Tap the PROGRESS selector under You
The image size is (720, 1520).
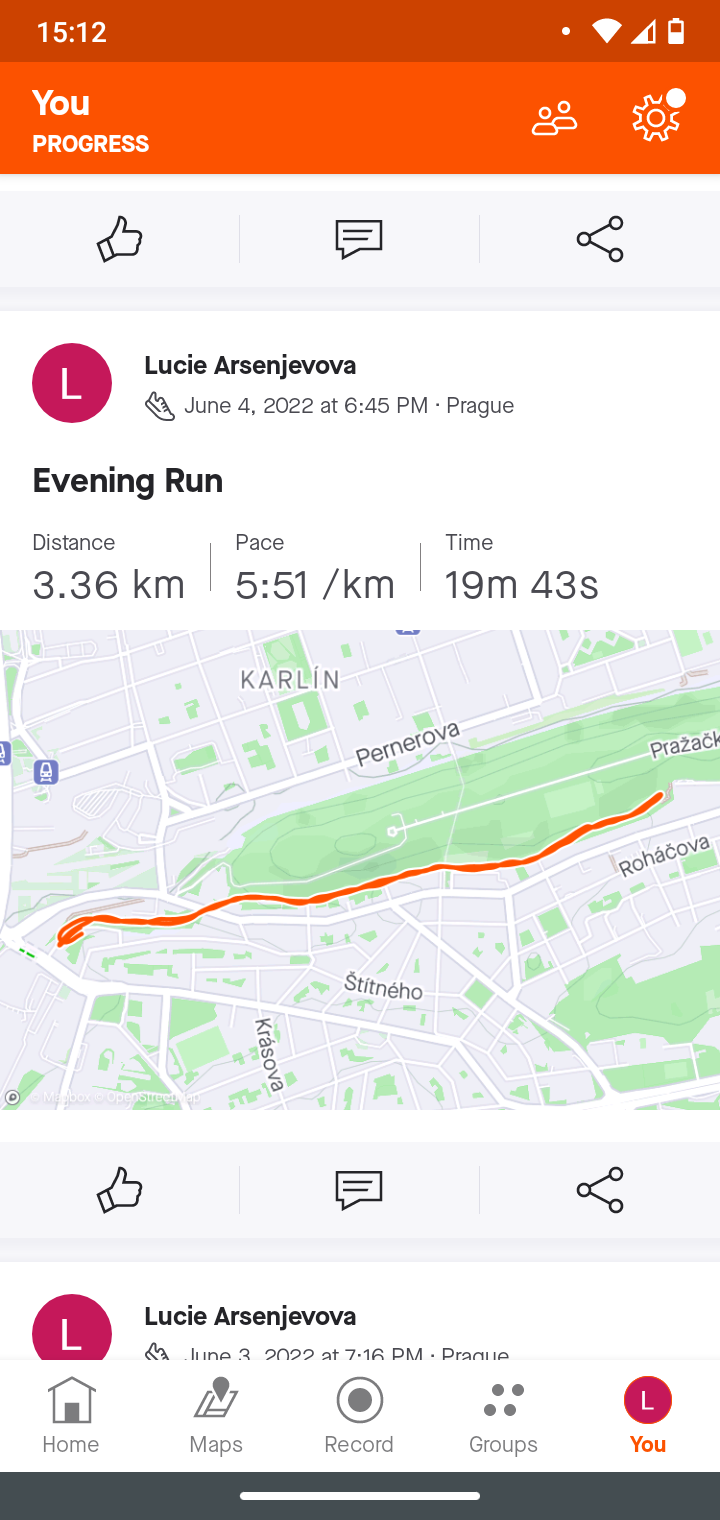click(x=91, y=144)
